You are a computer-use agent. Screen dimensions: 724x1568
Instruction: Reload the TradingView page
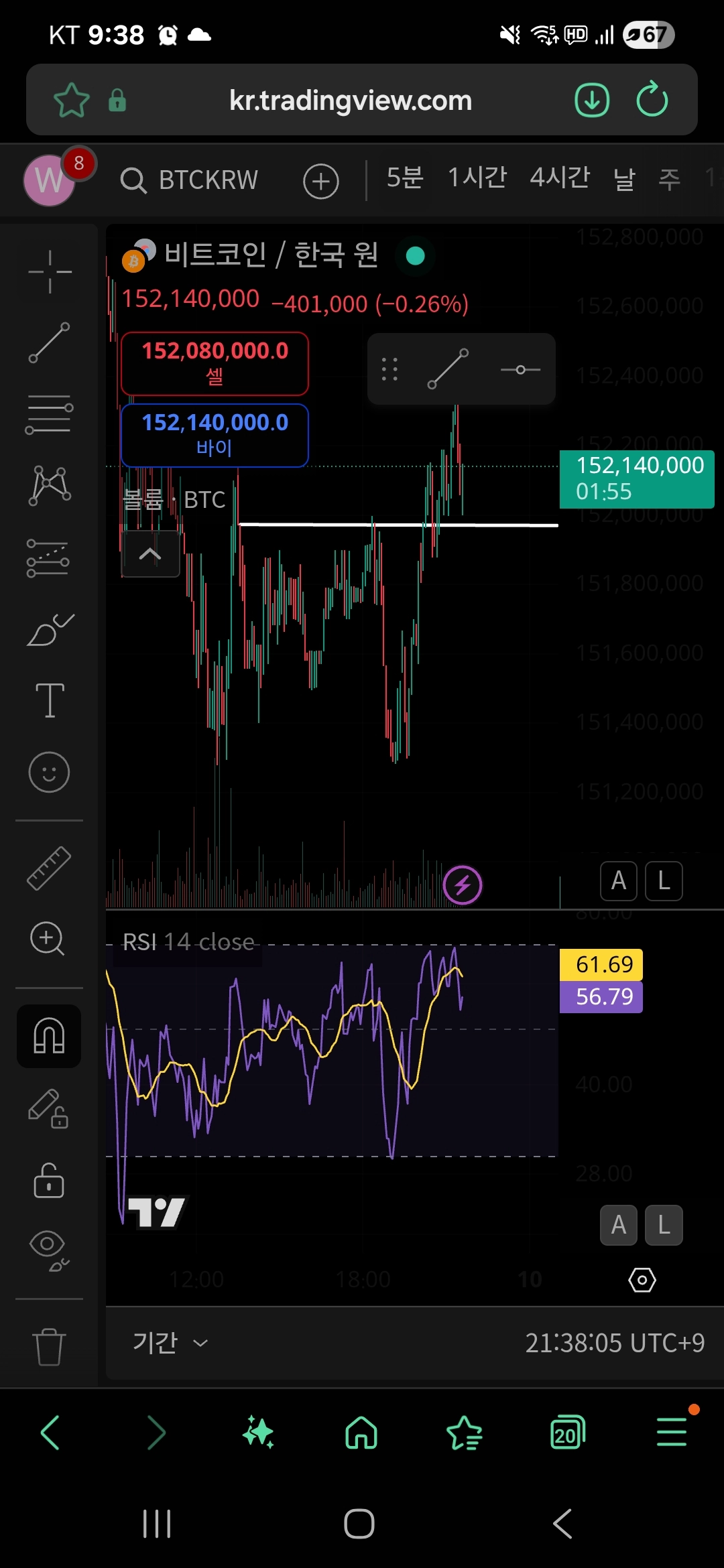pyautogui.click(x=652, y=101)
